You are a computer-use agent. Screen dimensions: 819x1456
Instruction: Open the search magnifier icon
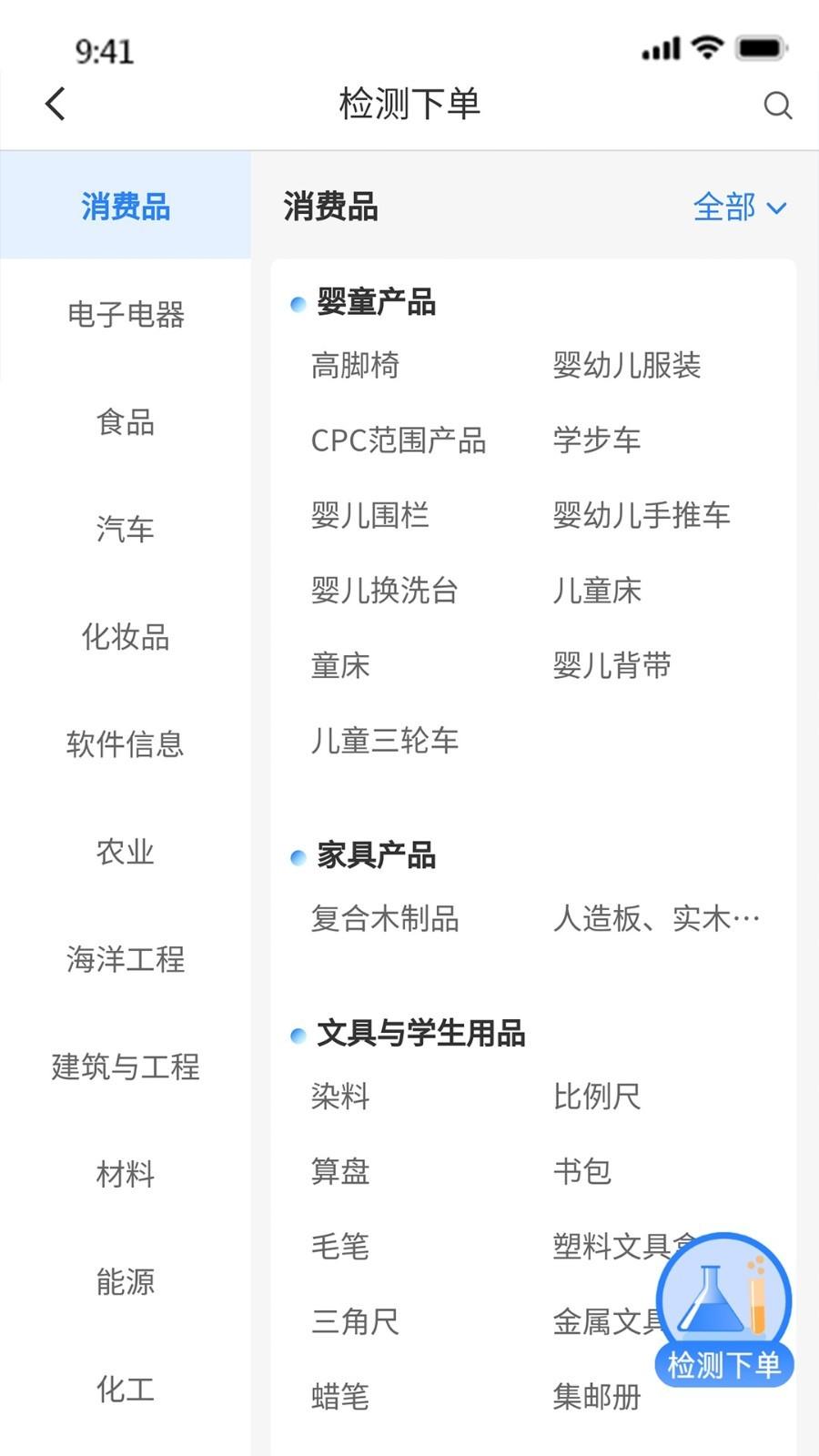pos(777,106)
